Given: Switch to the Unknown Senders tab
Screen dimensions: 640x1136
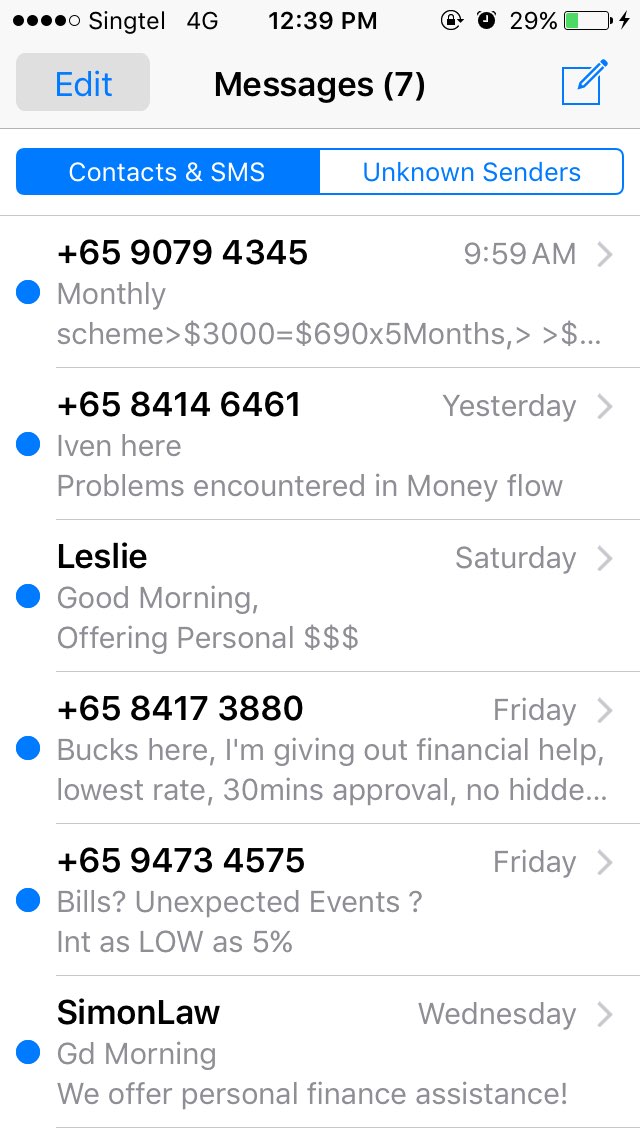Looking at the screenshot, I should [471, 172].
